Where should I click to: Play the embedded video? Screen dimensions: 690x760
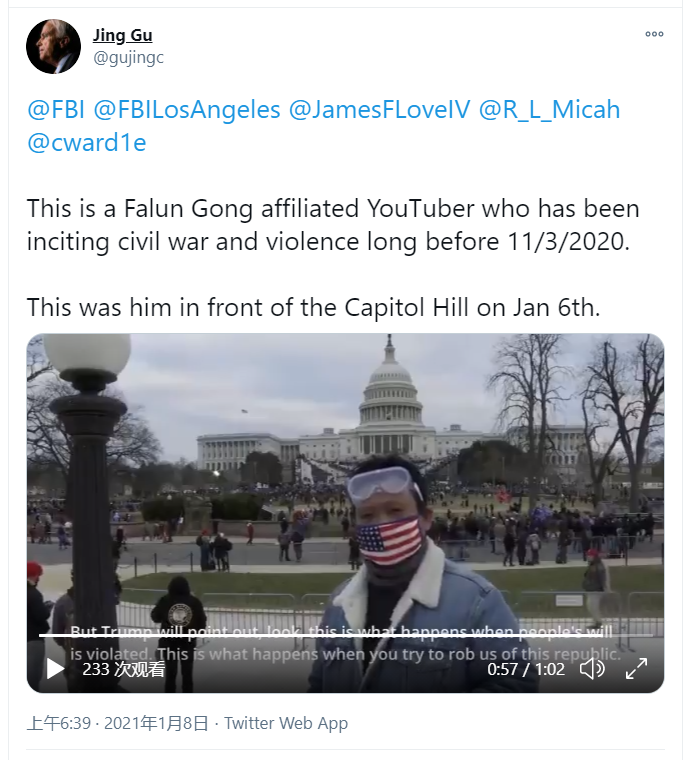[x=55, y=669]
